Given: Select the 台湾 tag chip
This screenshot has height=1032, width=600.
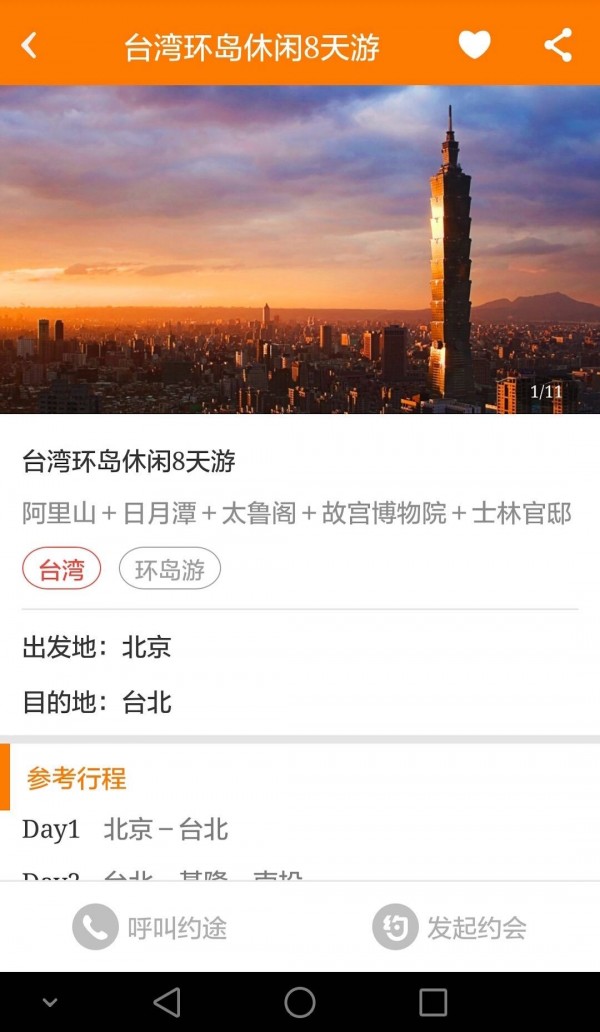Looking at the screenshot, I should click(x=62, y=569).
